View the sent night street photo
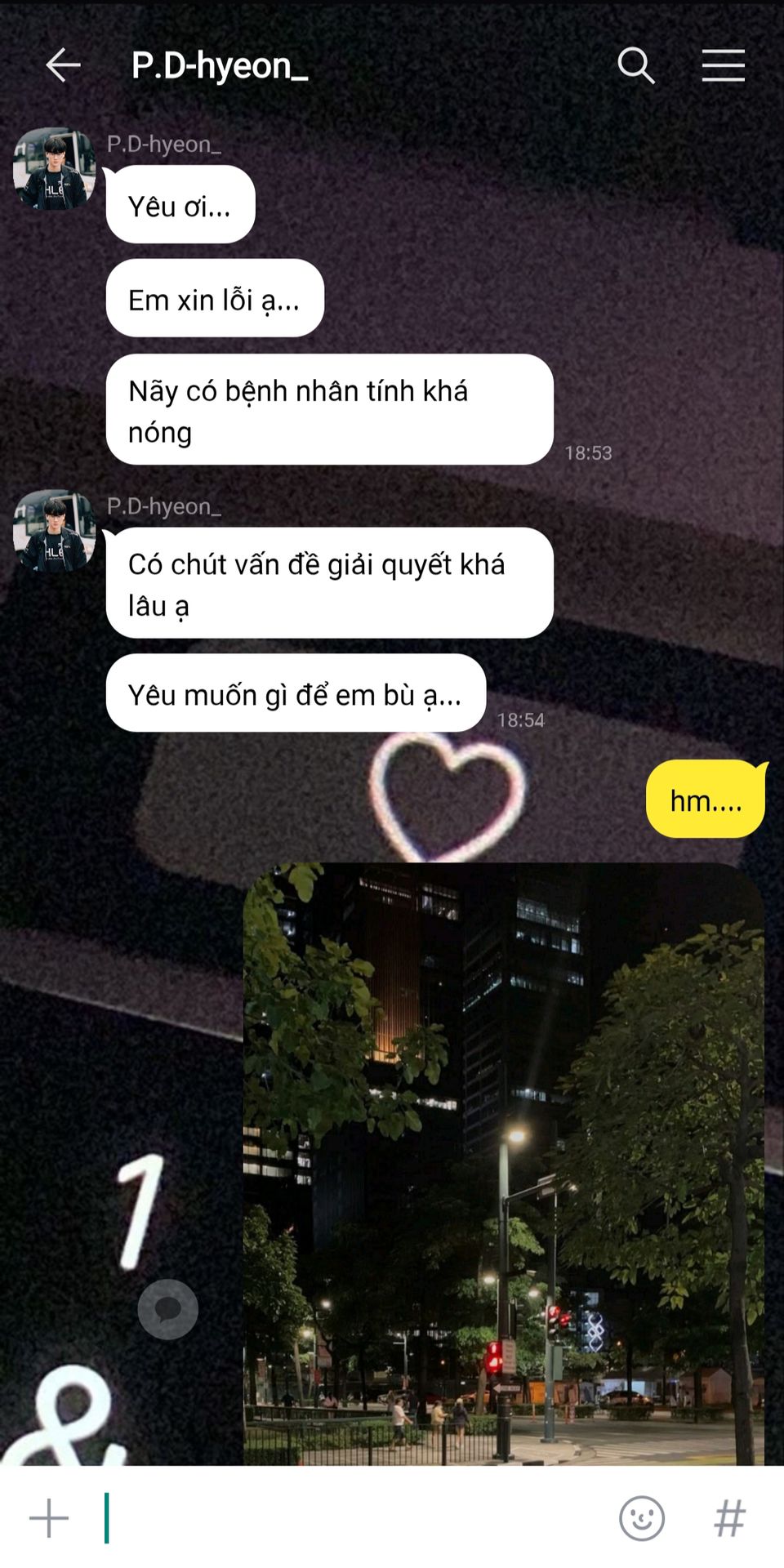784x1568 pixels. (504, 1164)
